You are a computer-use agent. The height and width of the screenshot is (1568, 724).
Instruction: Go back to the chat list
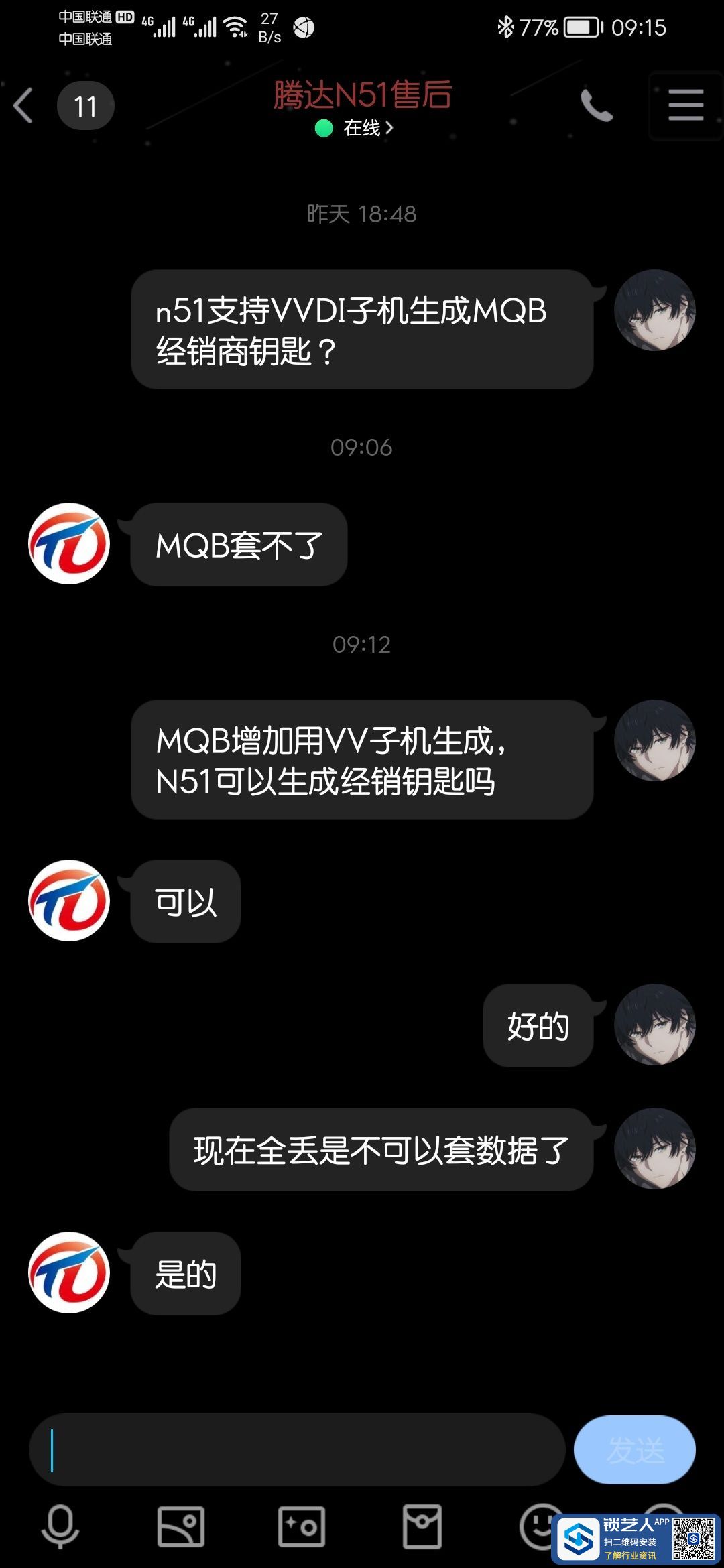[x=24, y=106]
